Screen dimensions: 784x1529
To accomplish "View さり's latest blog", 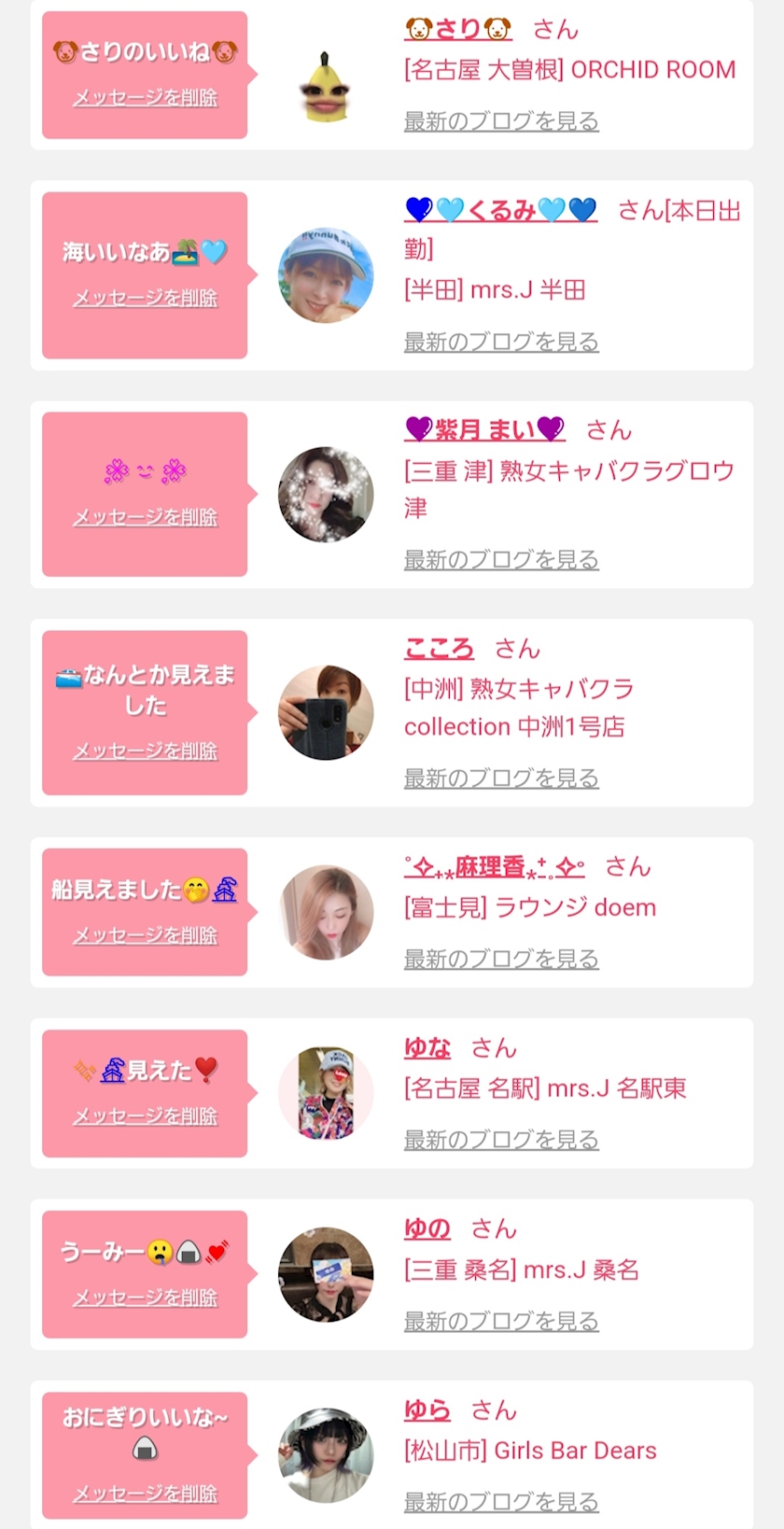I will coord(501,120).
